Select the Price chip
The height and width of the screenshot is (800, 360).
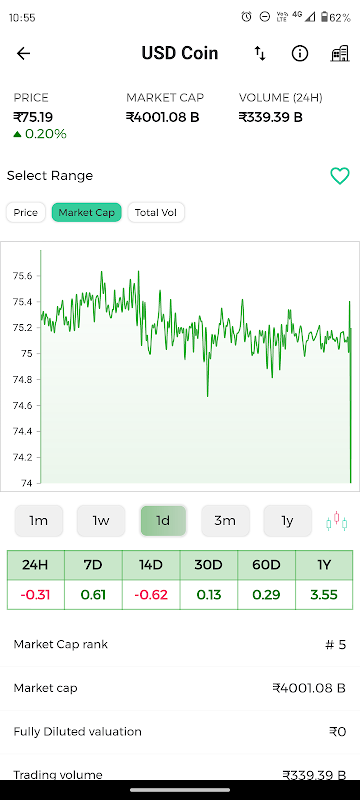(25, 213)
